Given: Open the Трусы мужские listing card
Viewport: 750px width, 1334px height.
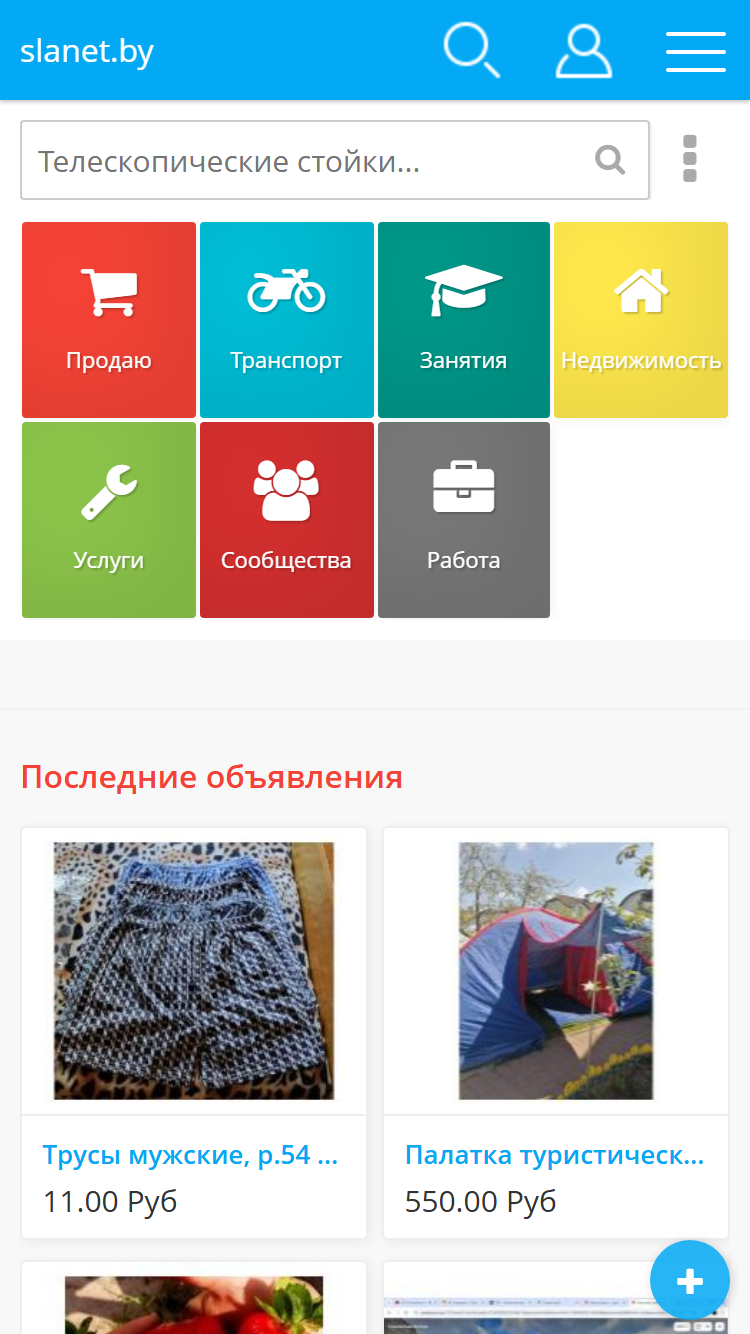Looking at the screenshot, I should 194,1033.
